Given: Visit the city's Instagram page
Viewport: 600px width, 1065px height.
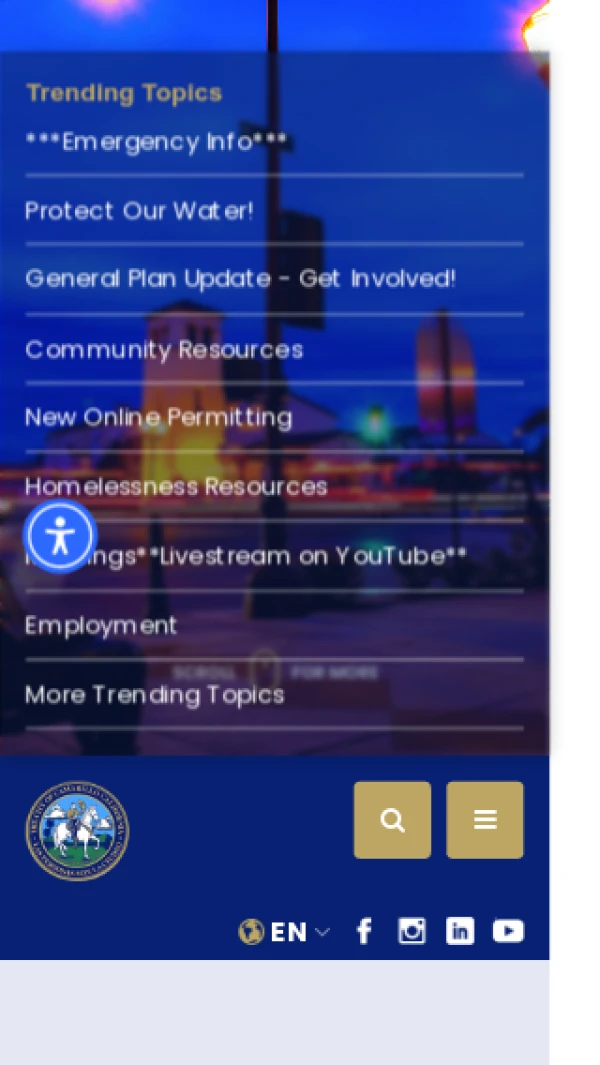Looking at the screenshot, I should (411, 932).
